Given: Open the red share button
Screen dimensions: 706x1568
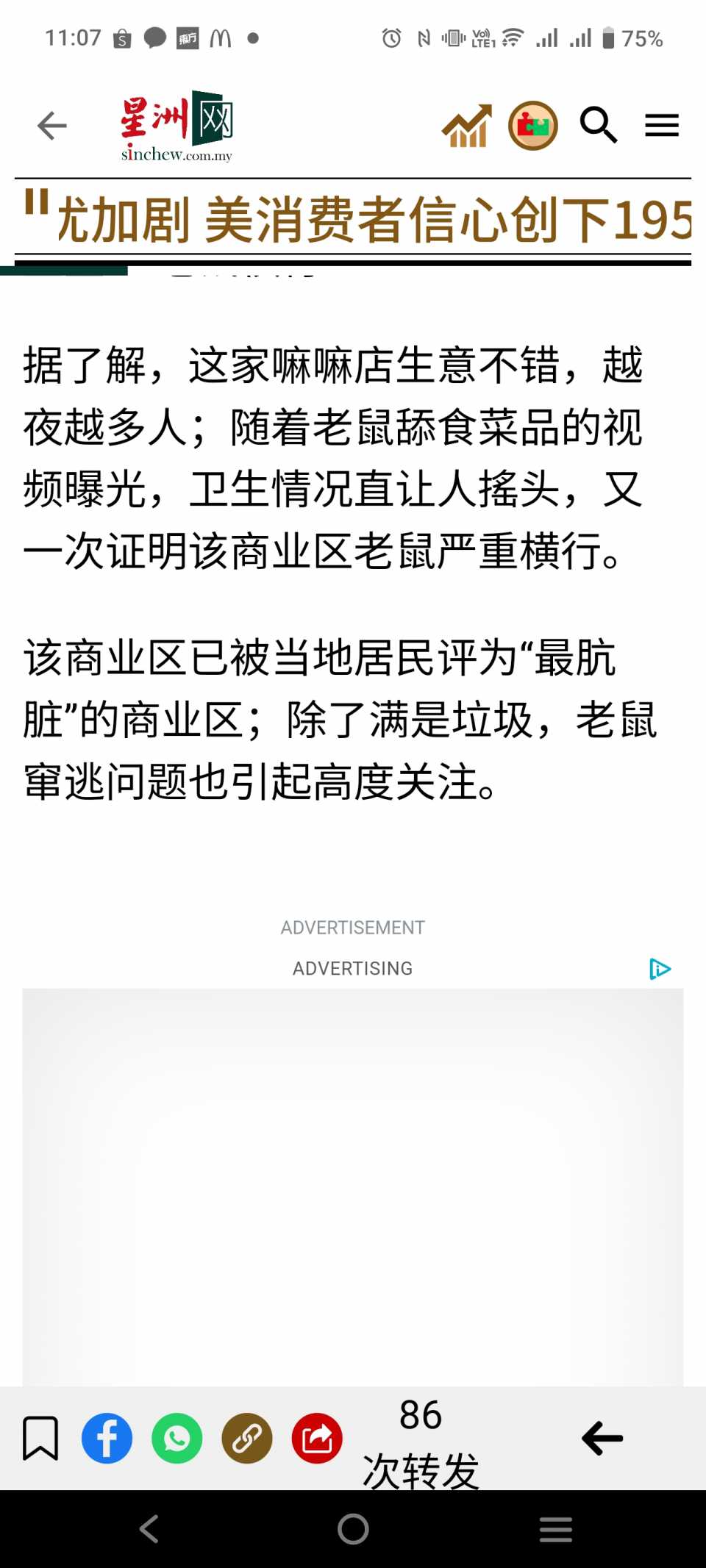Looking at the screenshot, I should click(x=317, y=1438).
